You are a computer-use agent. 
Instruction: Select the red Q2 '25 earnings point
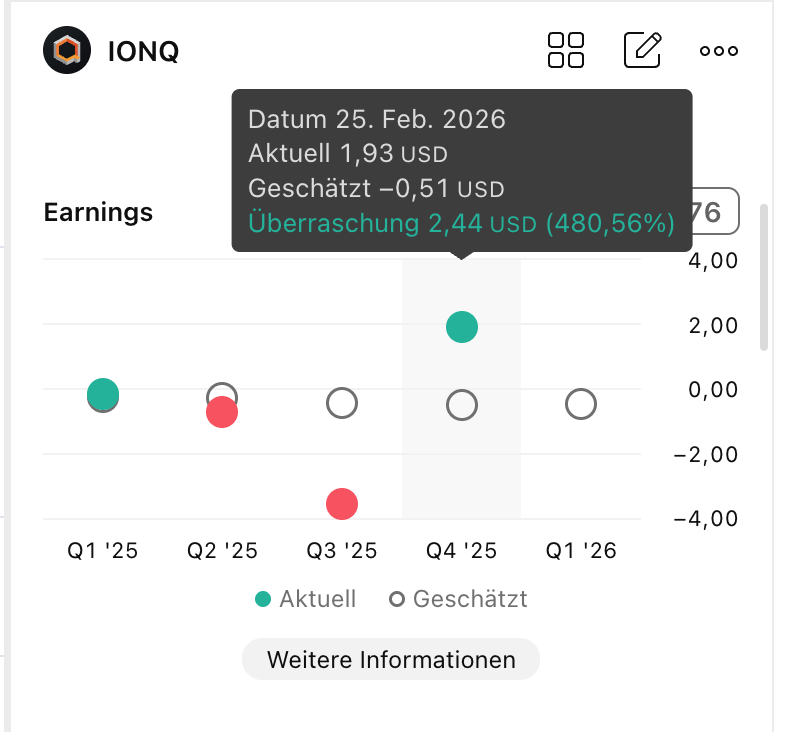point(221,412)
